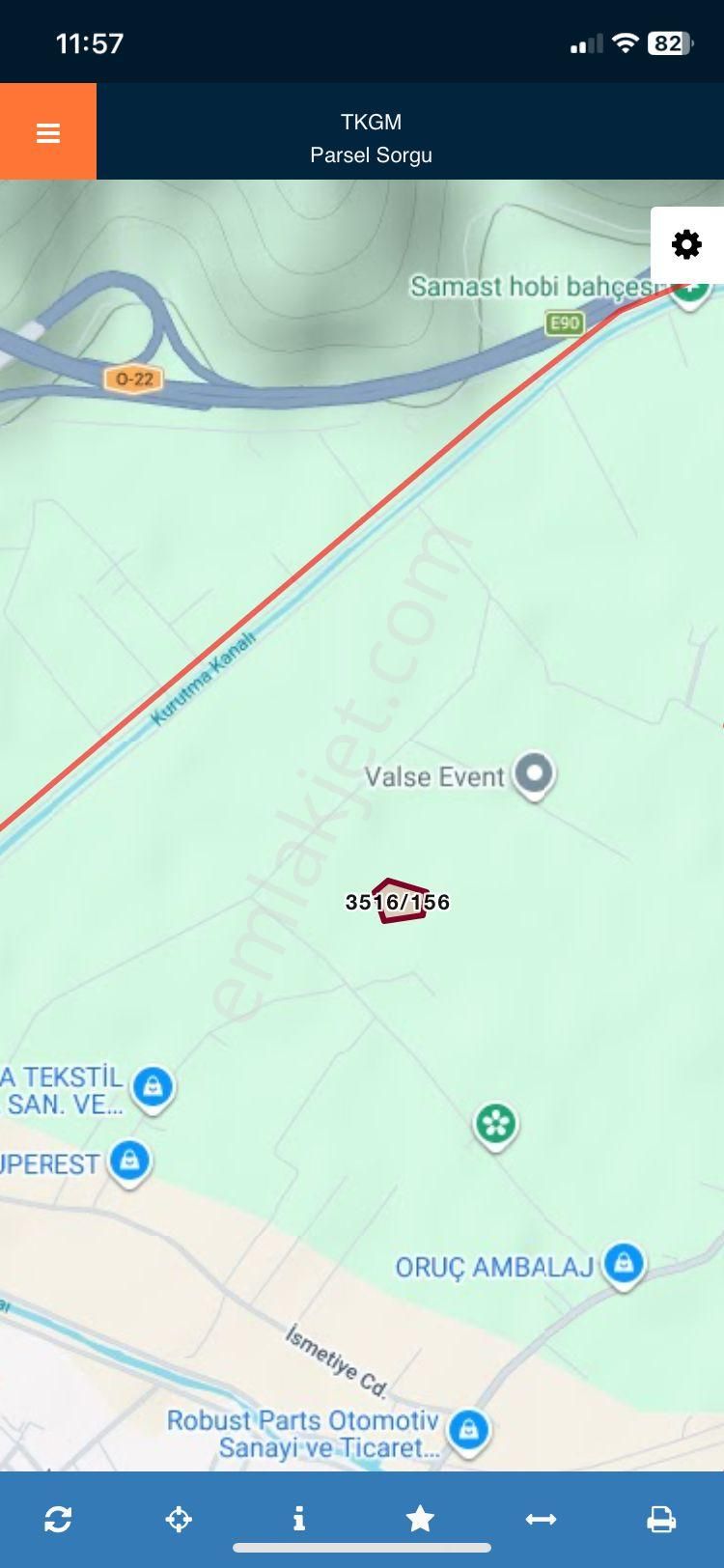Select the measure distance arrow tool
Screen dimensions: 724x1568
tap(541, 1519)
